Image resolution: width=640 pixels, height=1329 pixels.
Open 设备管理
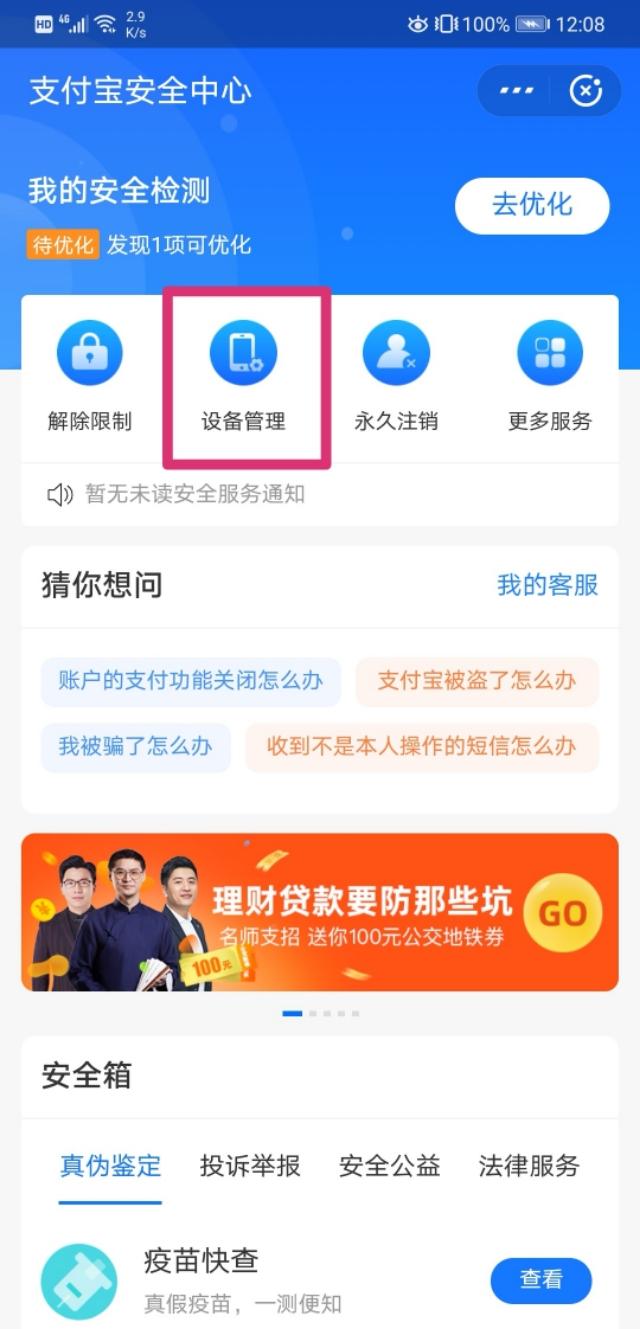(243, 377)
